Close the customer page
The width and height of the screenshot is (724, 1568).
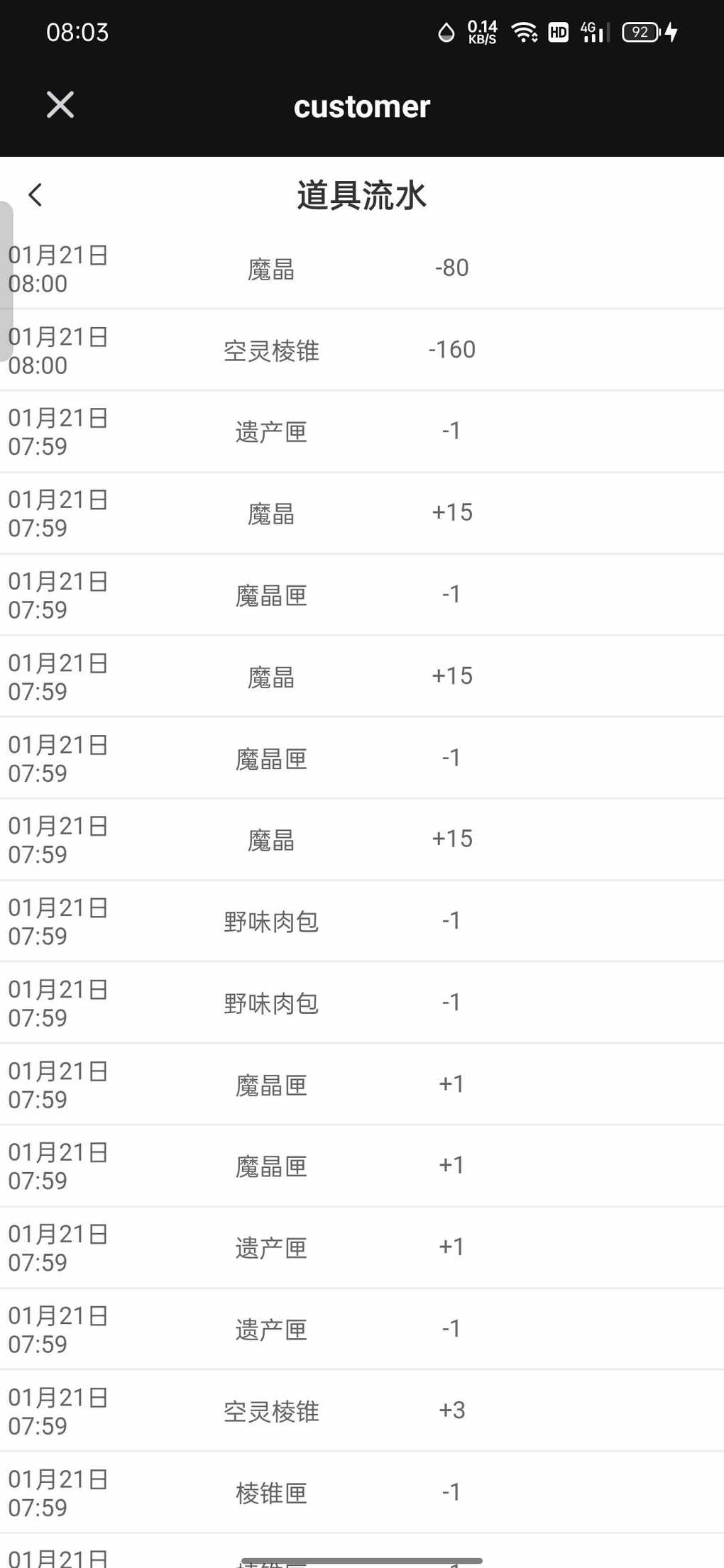click(60, 105)
